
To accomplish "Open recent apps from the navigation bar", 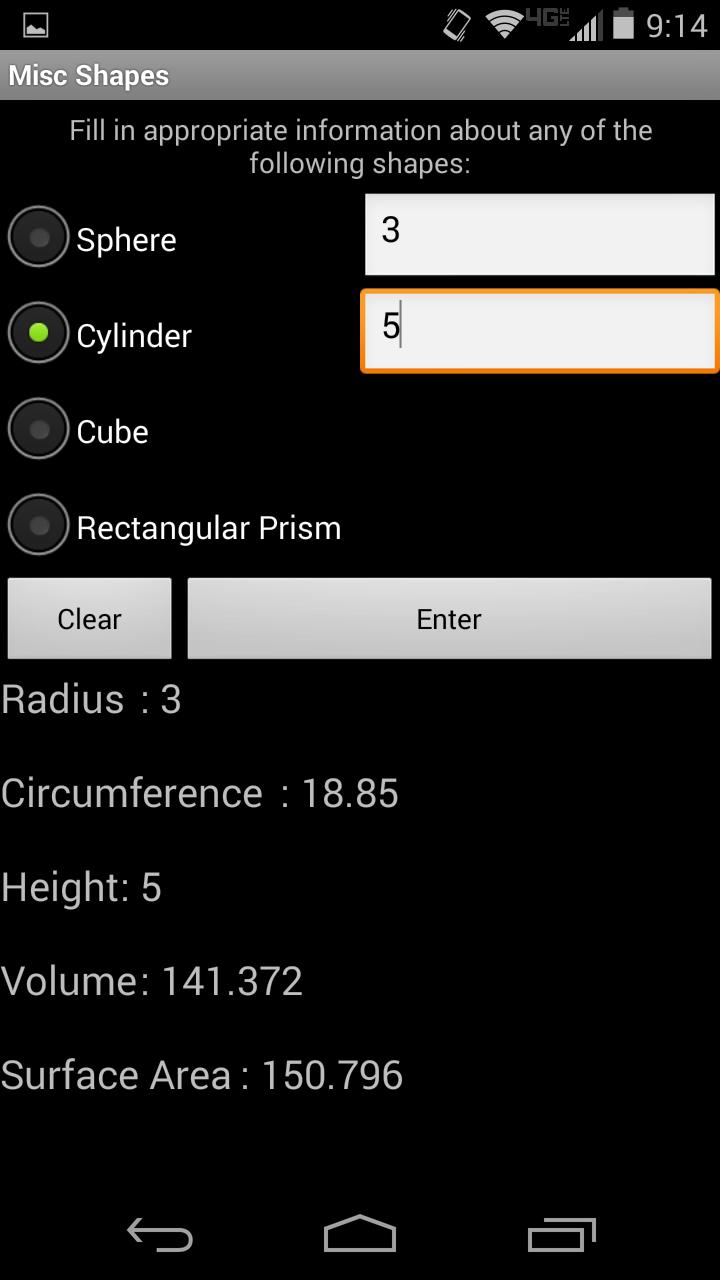I will click(561, 1235).
